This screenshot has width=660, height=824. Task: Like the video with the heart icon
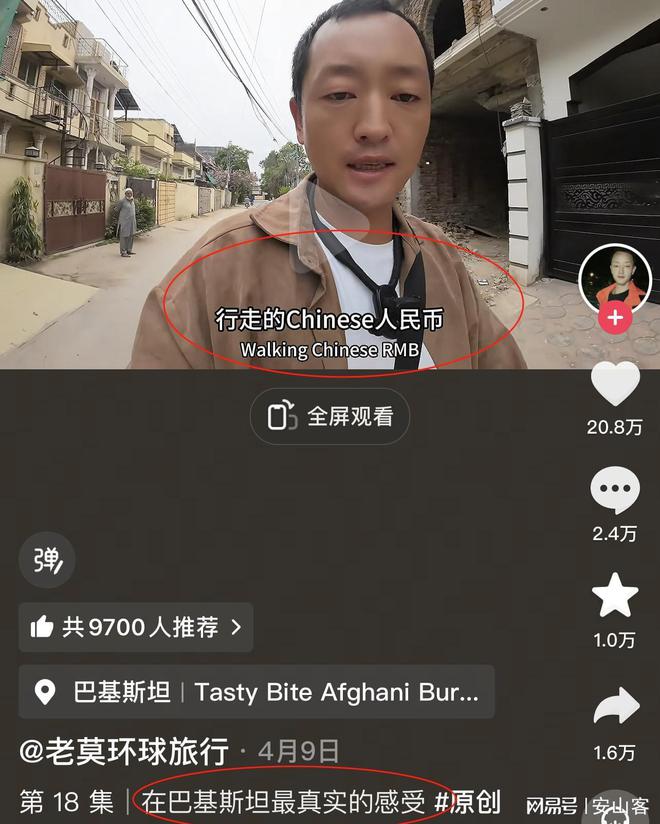pyautogui.click(x=615, y=385)
